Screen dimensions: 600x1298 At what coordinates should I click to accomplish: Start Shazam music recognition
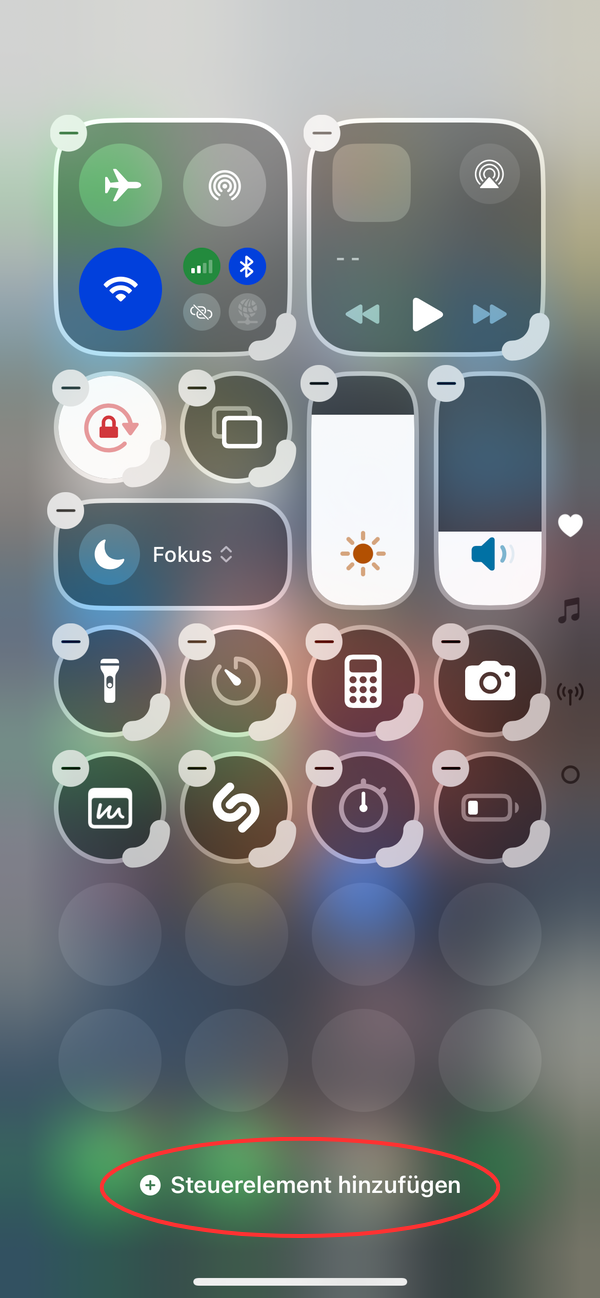pyautogui.click(x=236, y=808)
